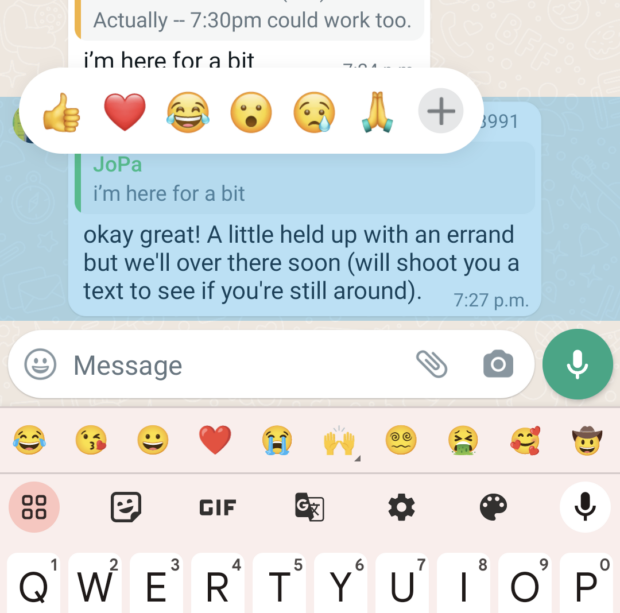Screen dimensions: 620x613
Task: Open the camera from message bar
Action: (498, 365)
